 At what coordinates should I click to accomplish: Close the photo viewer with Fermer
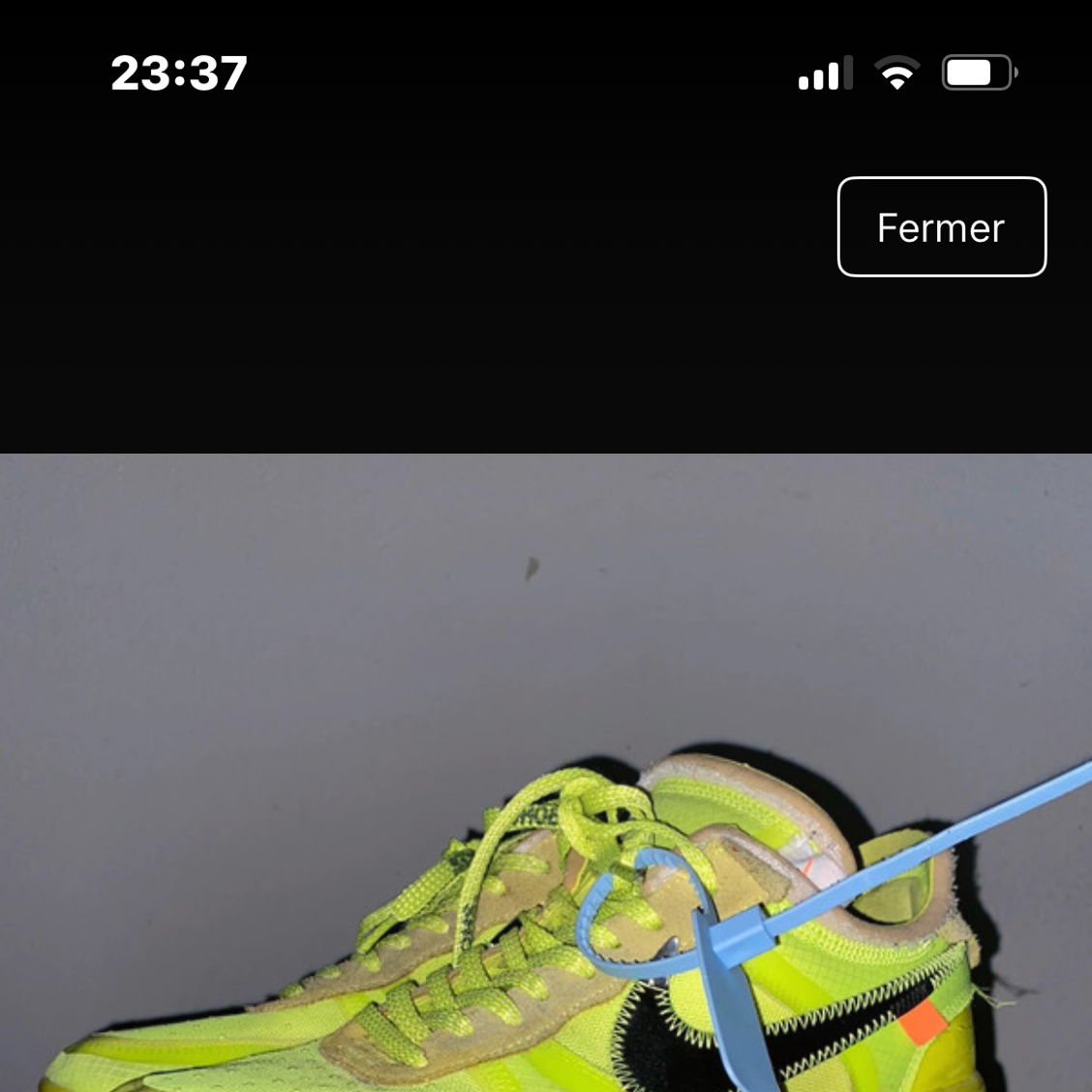click(x=941, y=227)
